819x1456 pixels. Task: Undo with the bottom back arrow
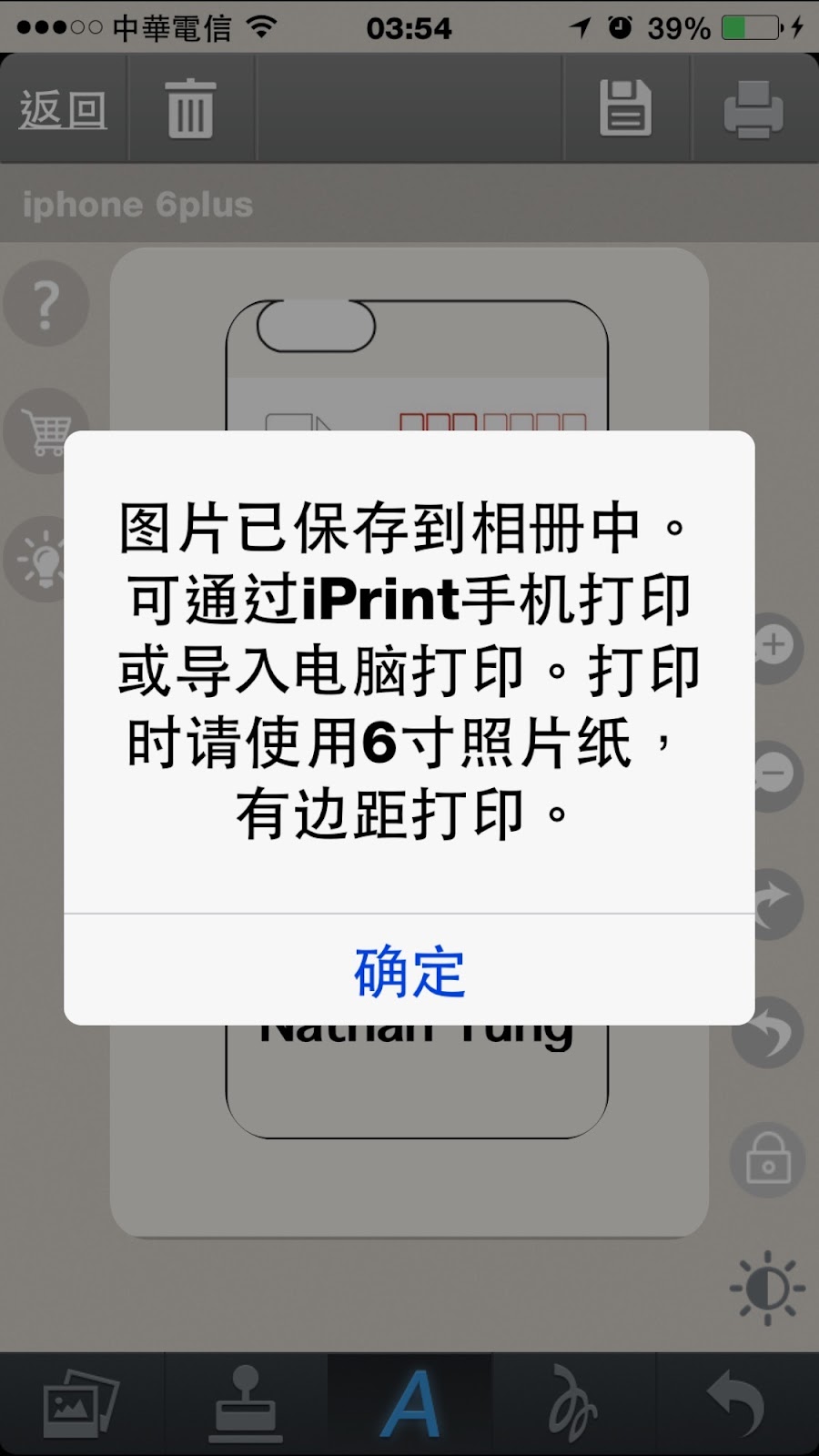coord(737,1403)
